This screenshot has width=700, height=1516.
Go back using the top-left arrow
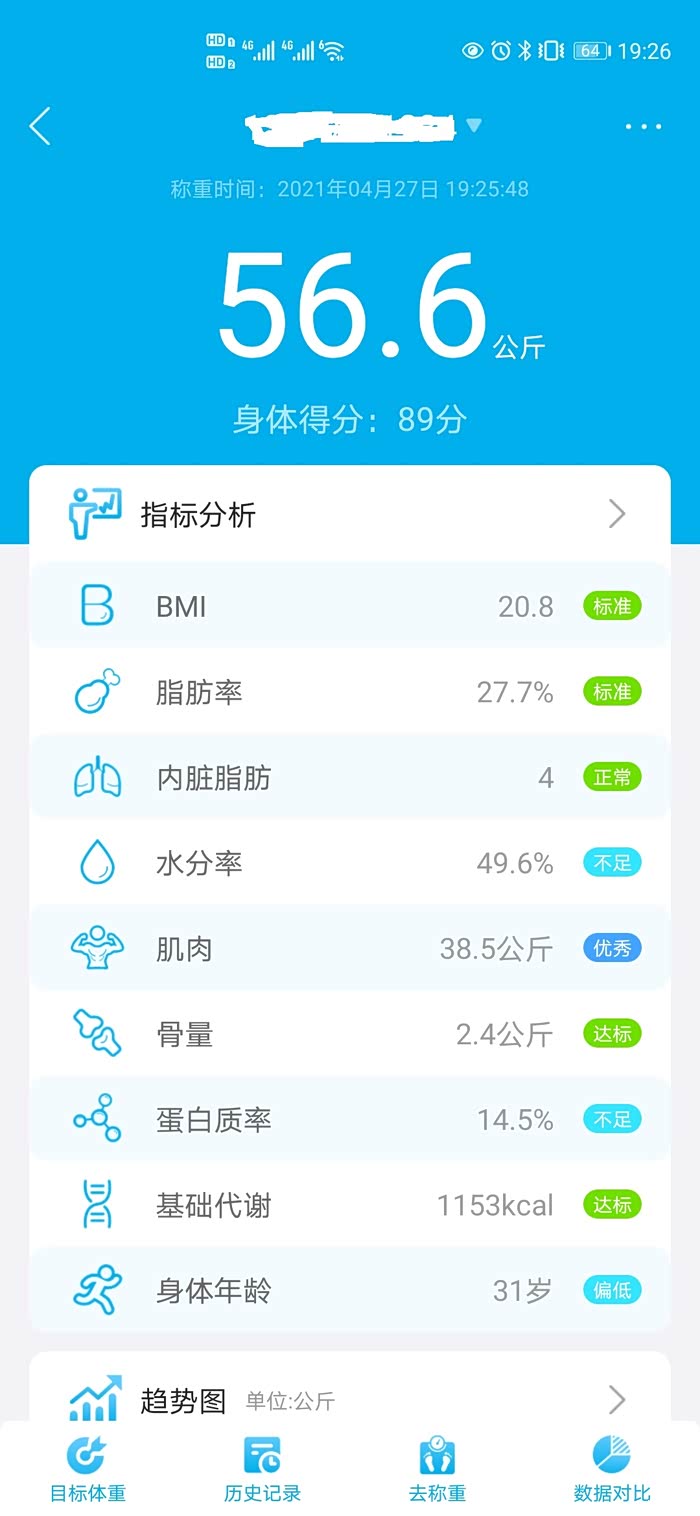pos(40,127)
